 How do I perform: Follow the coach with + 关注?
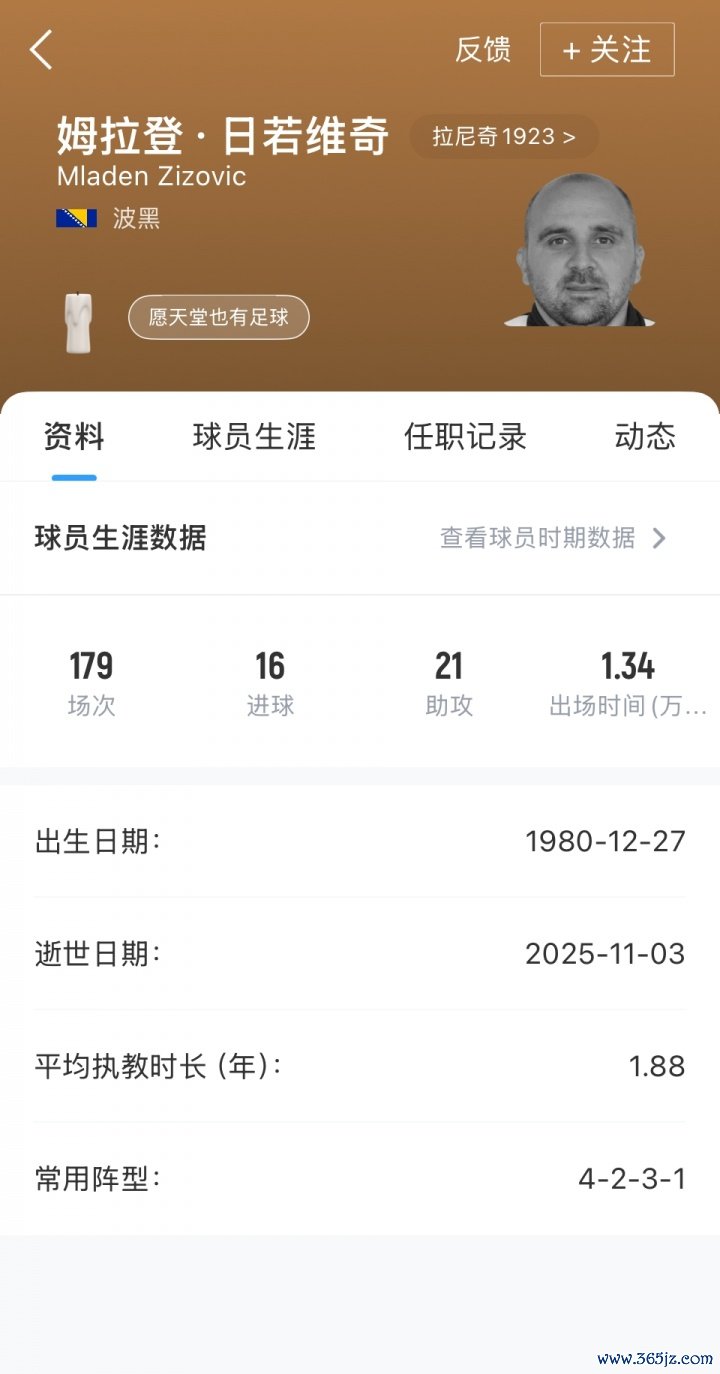coord(607,50)
